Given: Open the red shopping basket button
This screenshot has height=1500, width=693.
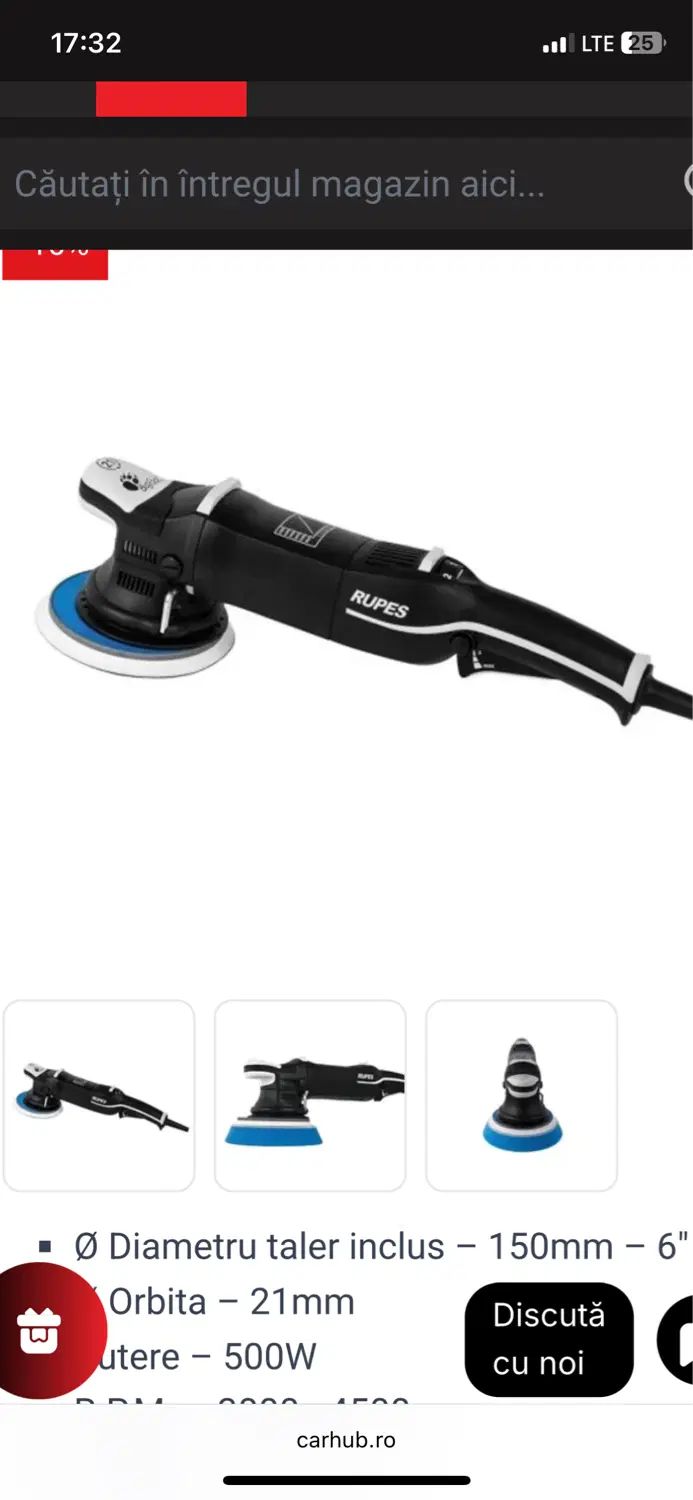Looking at the screenshot, I should pyautogui.click(x=42, y=1328).
